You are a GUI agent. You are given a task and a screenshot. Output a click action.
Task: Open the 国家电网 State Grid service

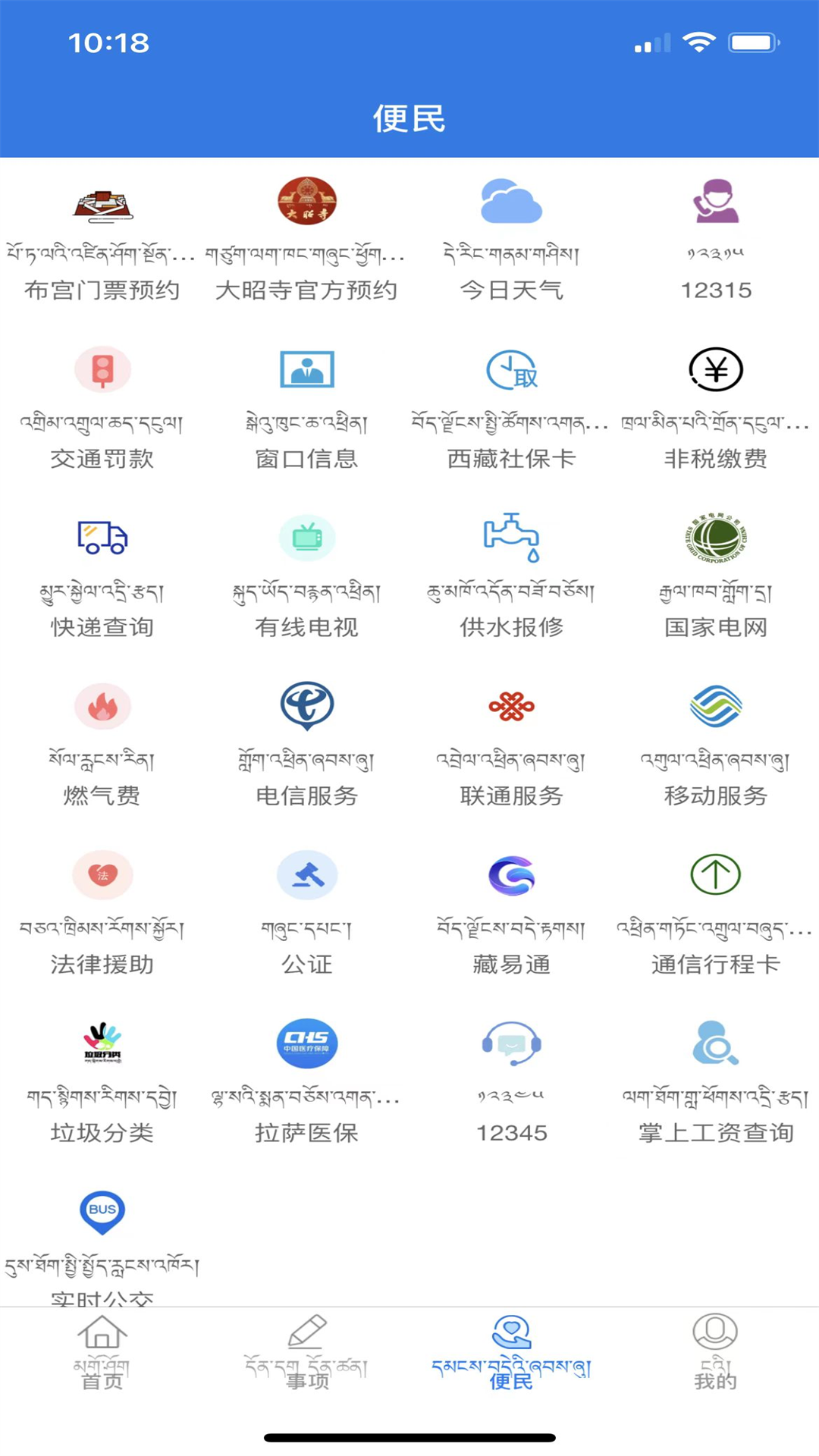click(716, 573)
